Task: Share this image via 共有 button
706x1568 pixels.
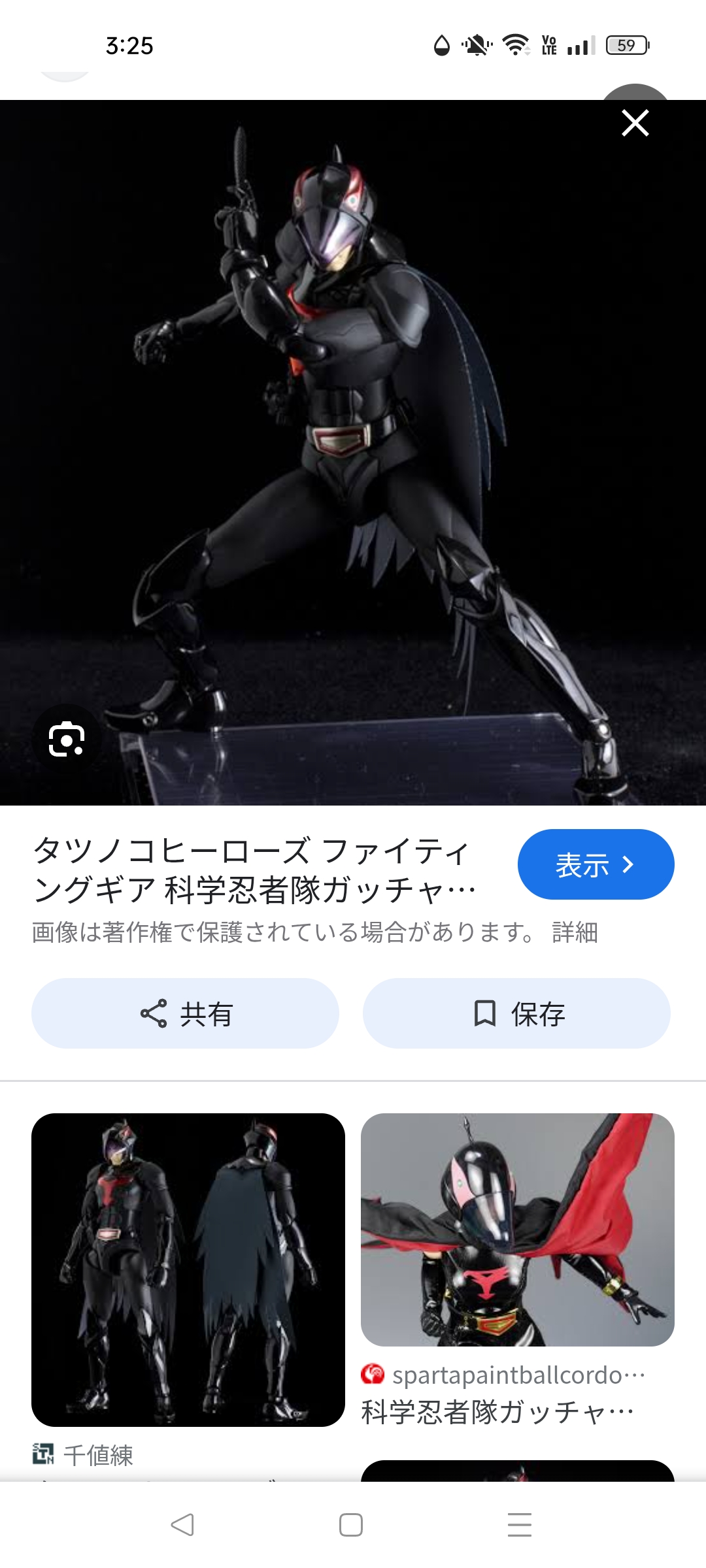Action: pyautogui.click(x=185, y=1013)
